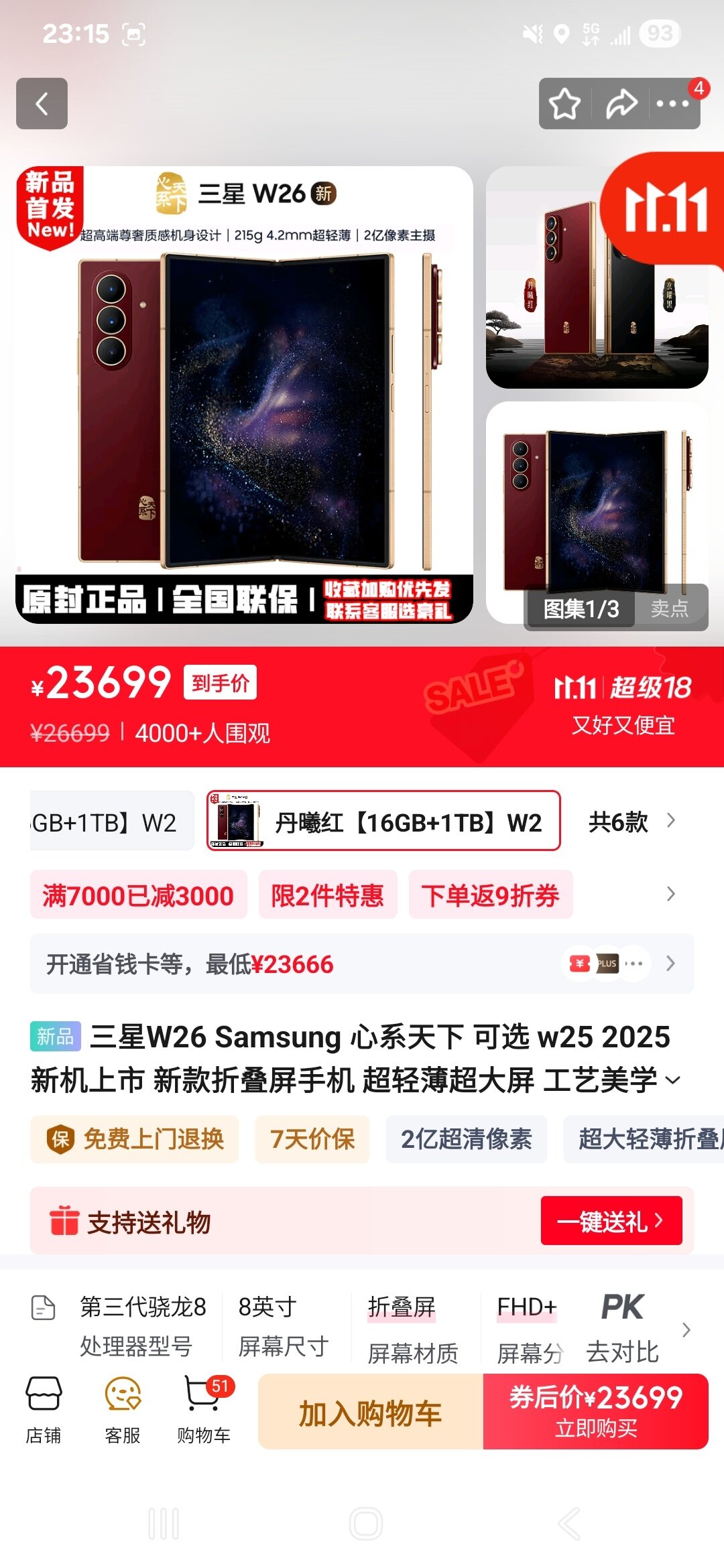724x1568 pixels.
Task: Switch to the 卖点 tab
Action: [669, 608]
